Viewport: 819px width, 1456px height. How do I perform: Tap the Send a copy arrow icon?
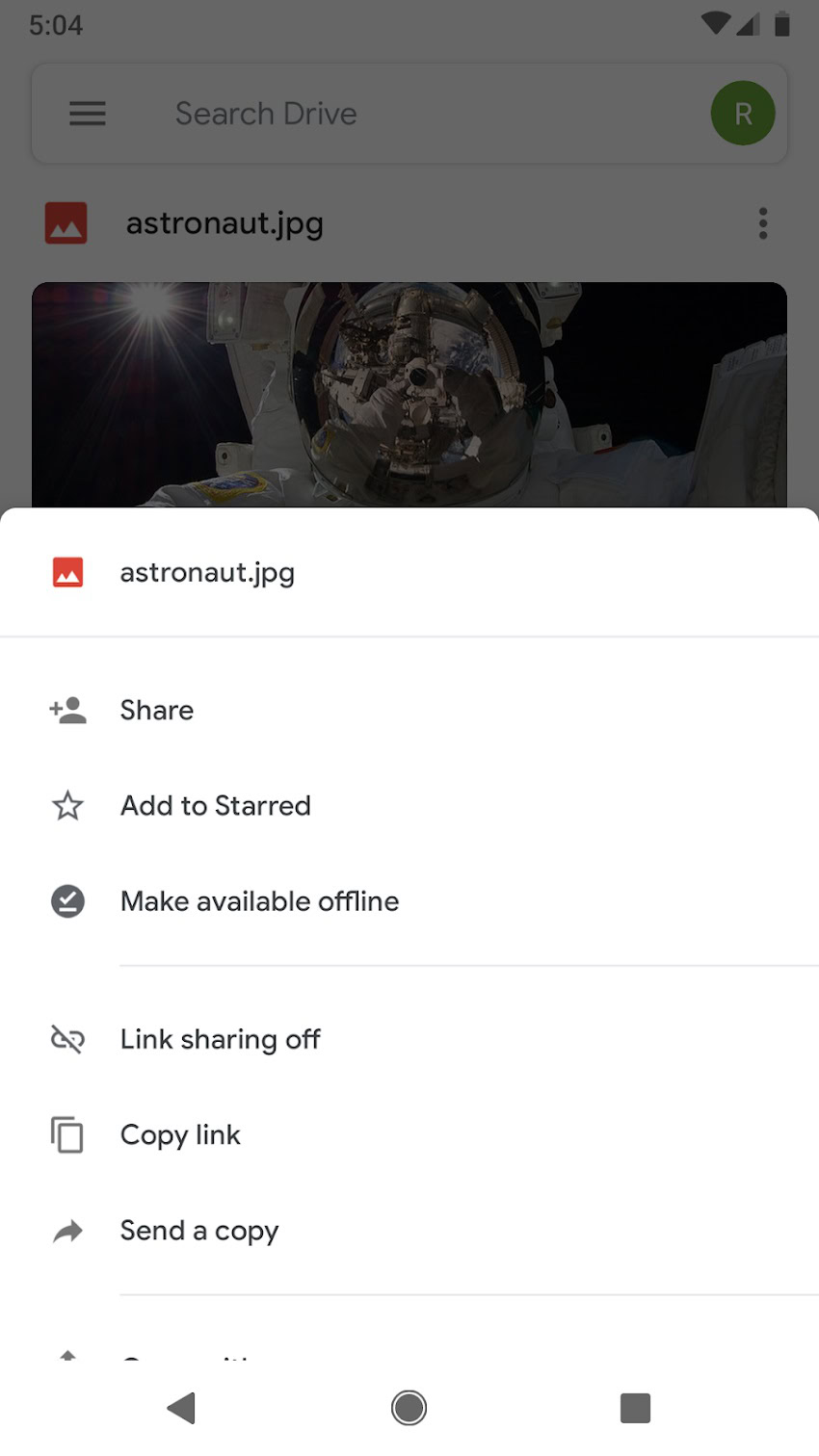pyautogui.click(x=66, y=1231)
